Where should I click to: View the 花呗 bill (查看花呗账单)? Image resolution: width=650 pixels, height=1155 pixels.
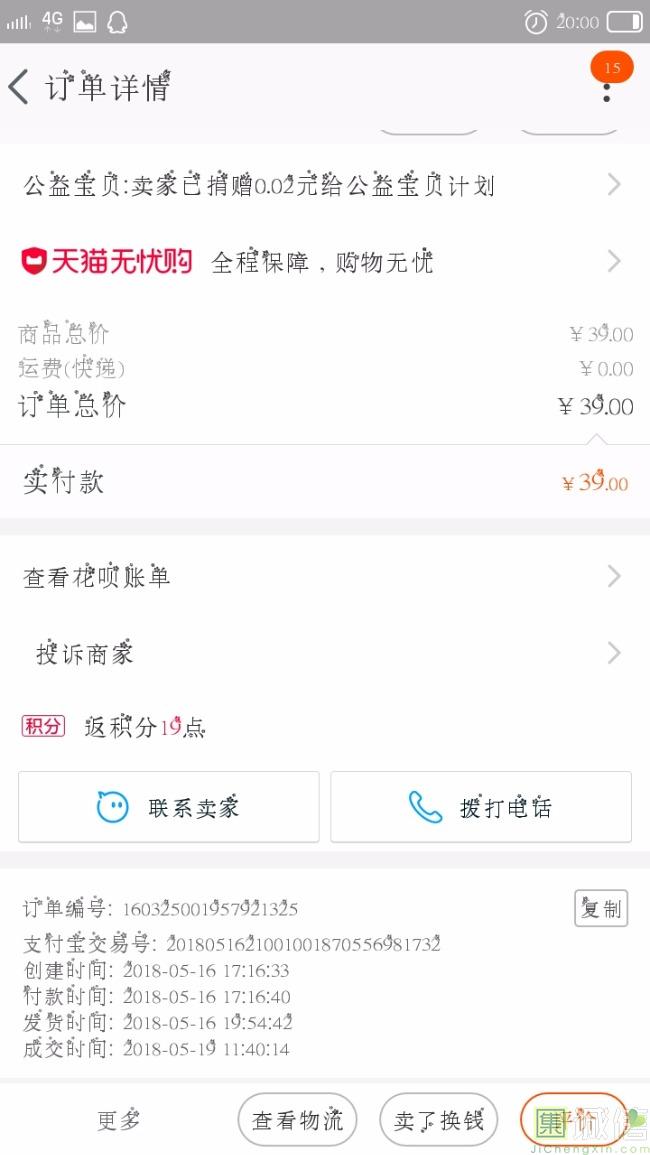[x=325, y=577]
